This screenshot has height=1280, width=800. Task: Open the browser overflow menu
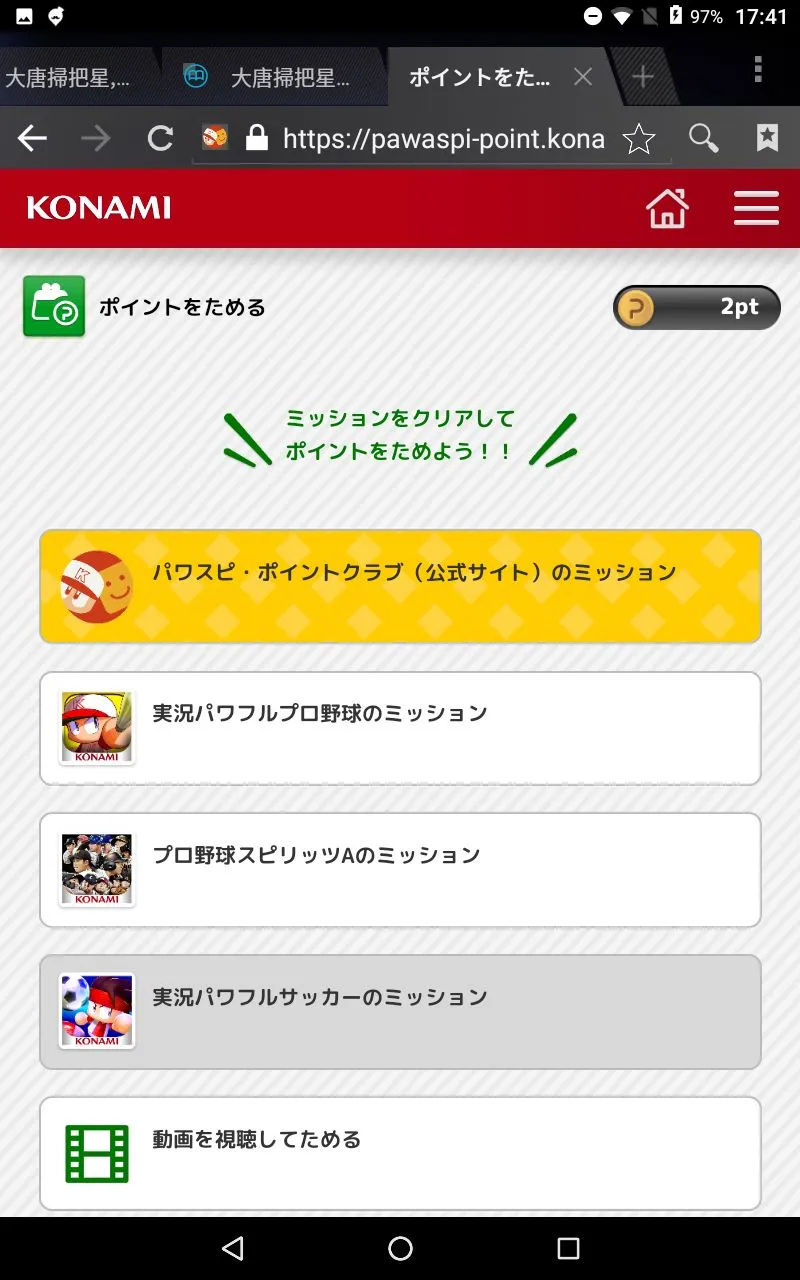point(757,69)
